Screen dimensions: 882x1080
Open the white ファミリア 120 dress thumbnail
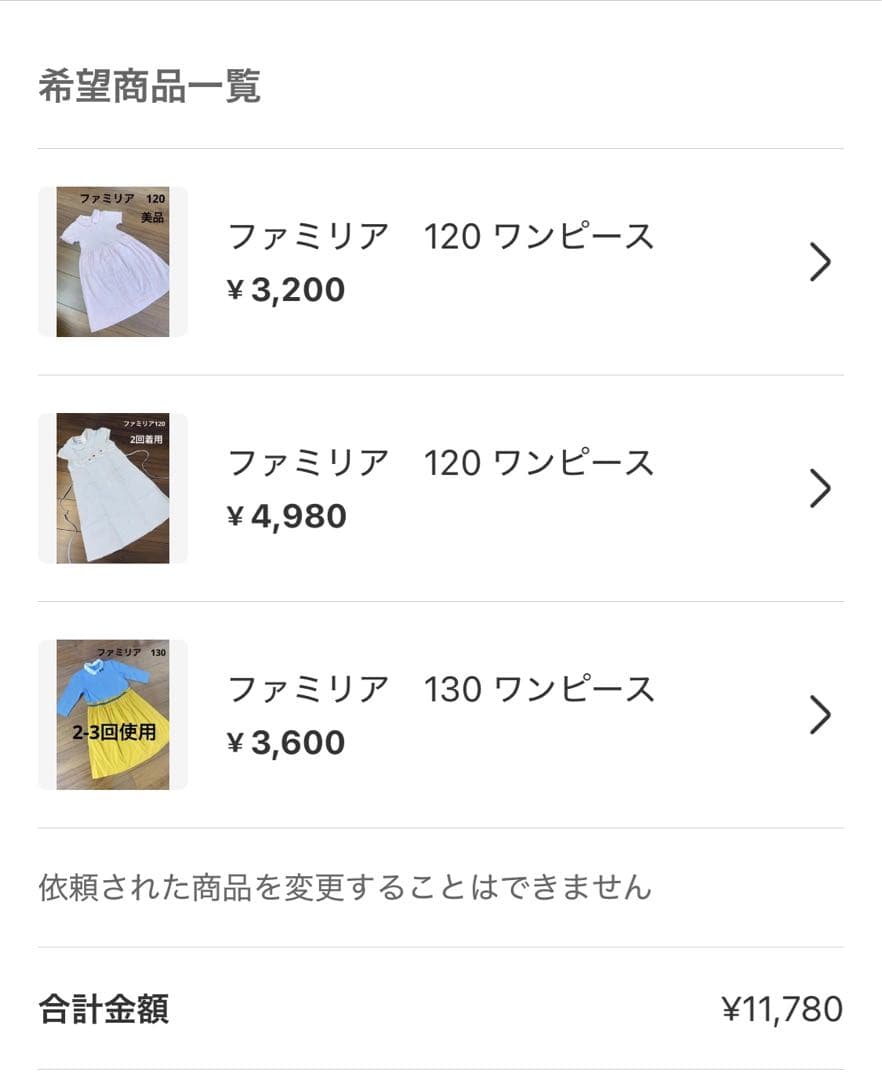(x=111, y=488)
